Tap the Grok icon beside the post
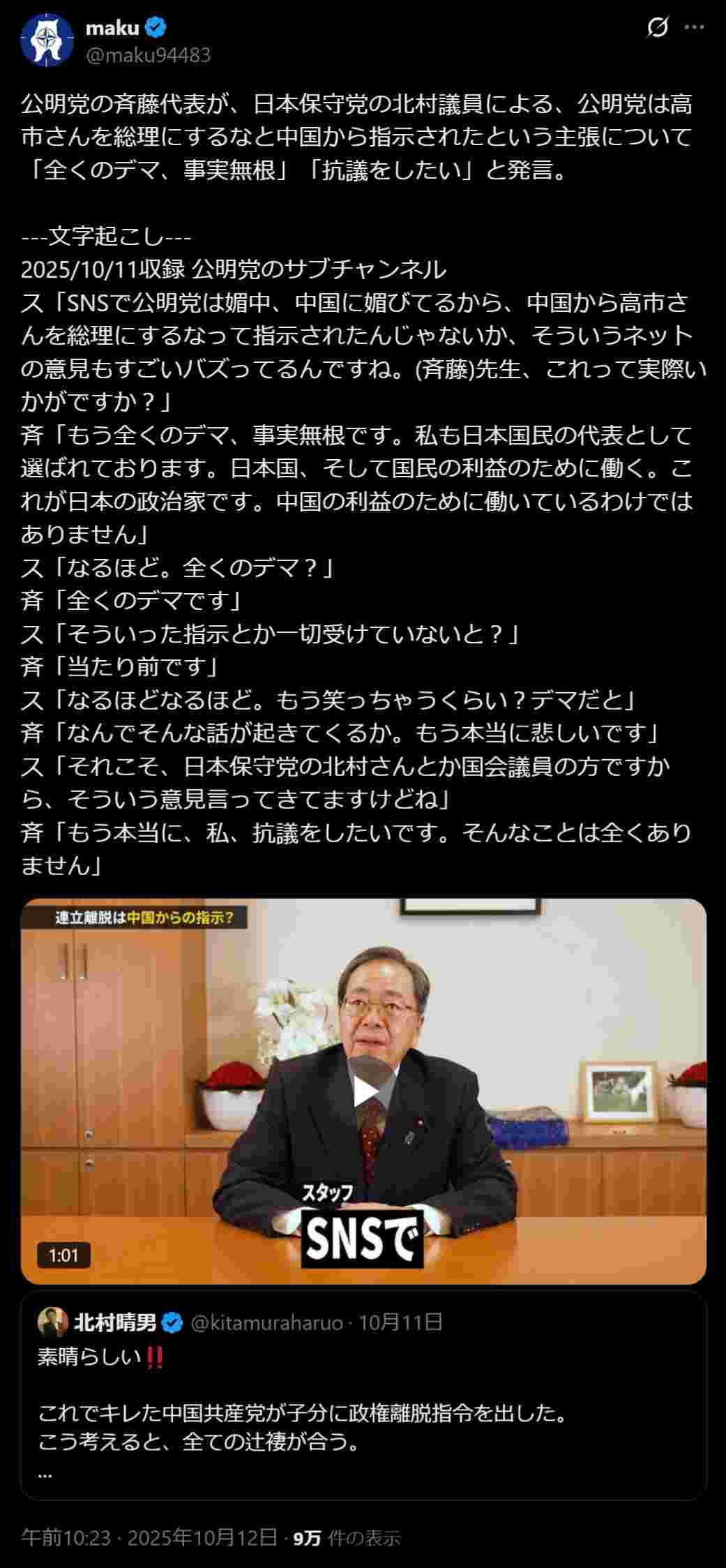726x1568 pixels. click(x=657, y=28)
